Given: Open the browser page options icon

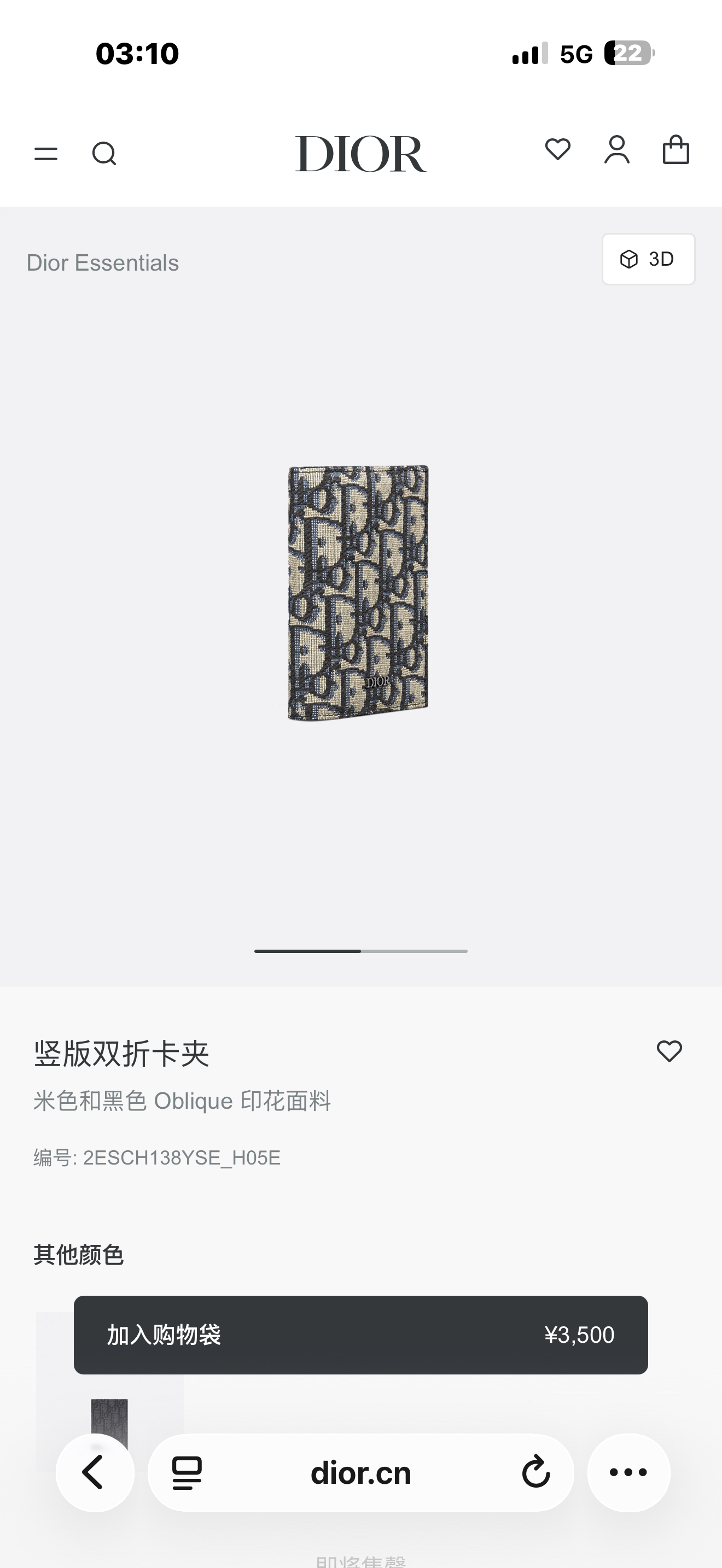Looking at the screenshot, I should click(187, 1473).
